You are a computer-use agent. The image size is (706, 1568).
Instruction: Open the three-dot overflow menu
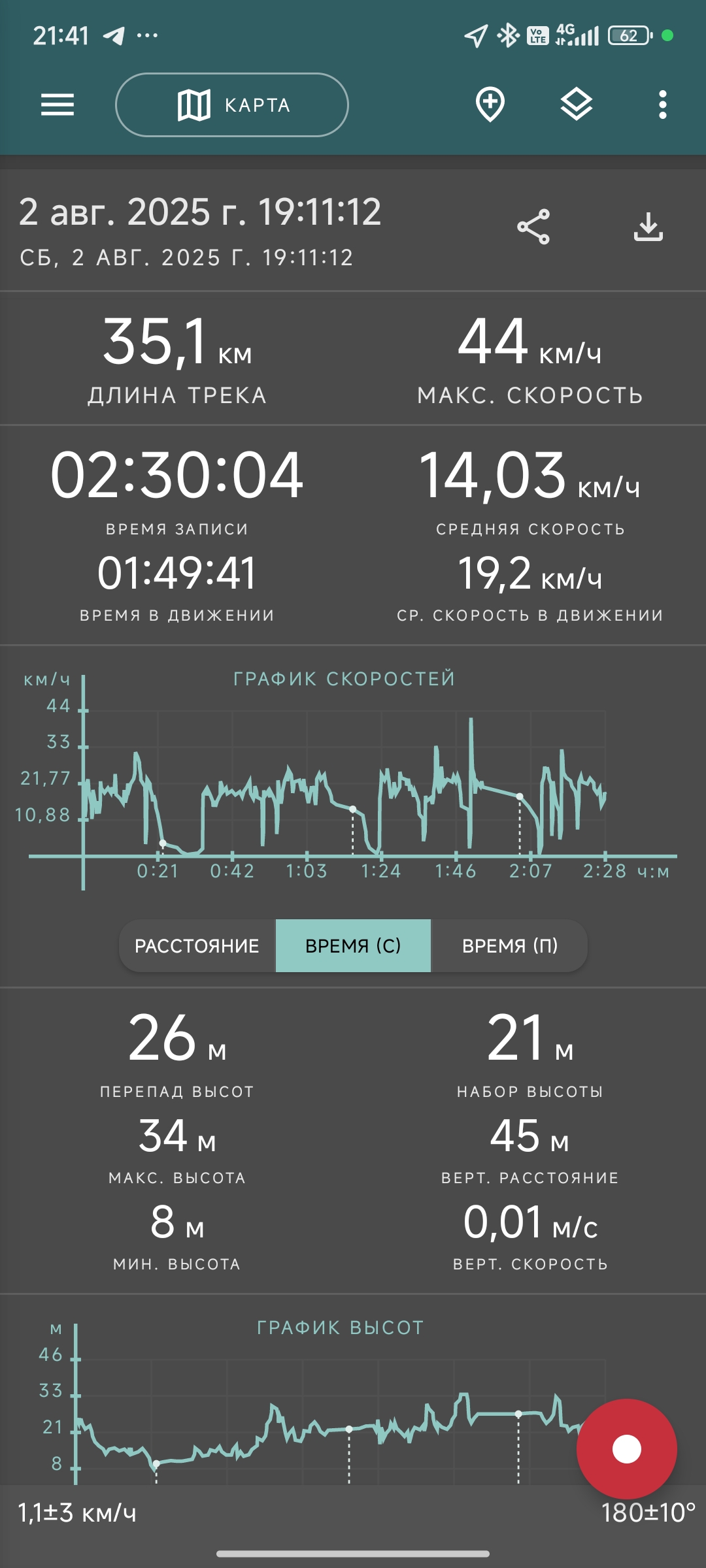tap(663, 105)
